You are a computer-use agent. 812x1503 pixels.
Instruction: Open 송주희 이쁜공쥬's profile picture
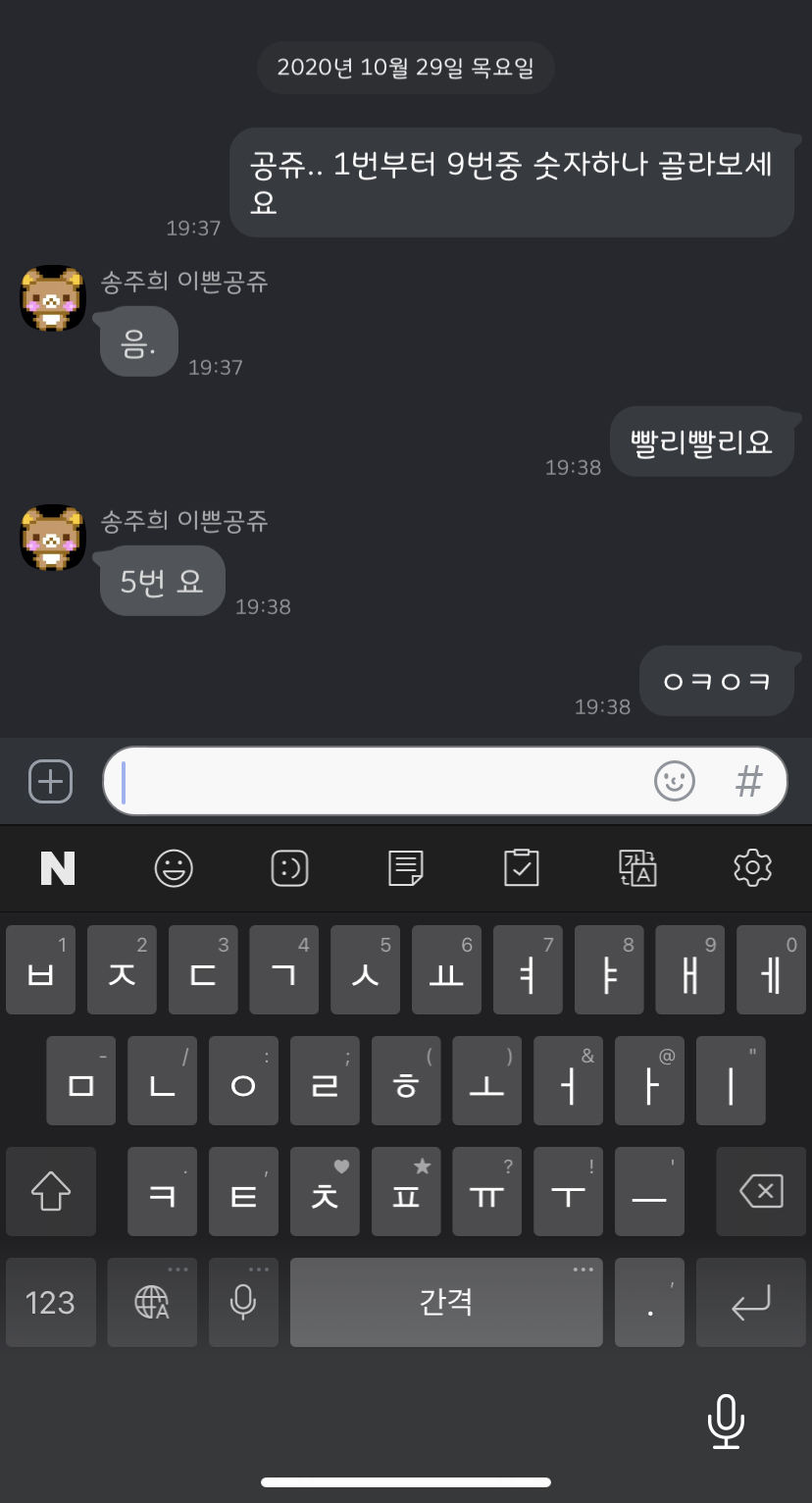tap(53, 298)
